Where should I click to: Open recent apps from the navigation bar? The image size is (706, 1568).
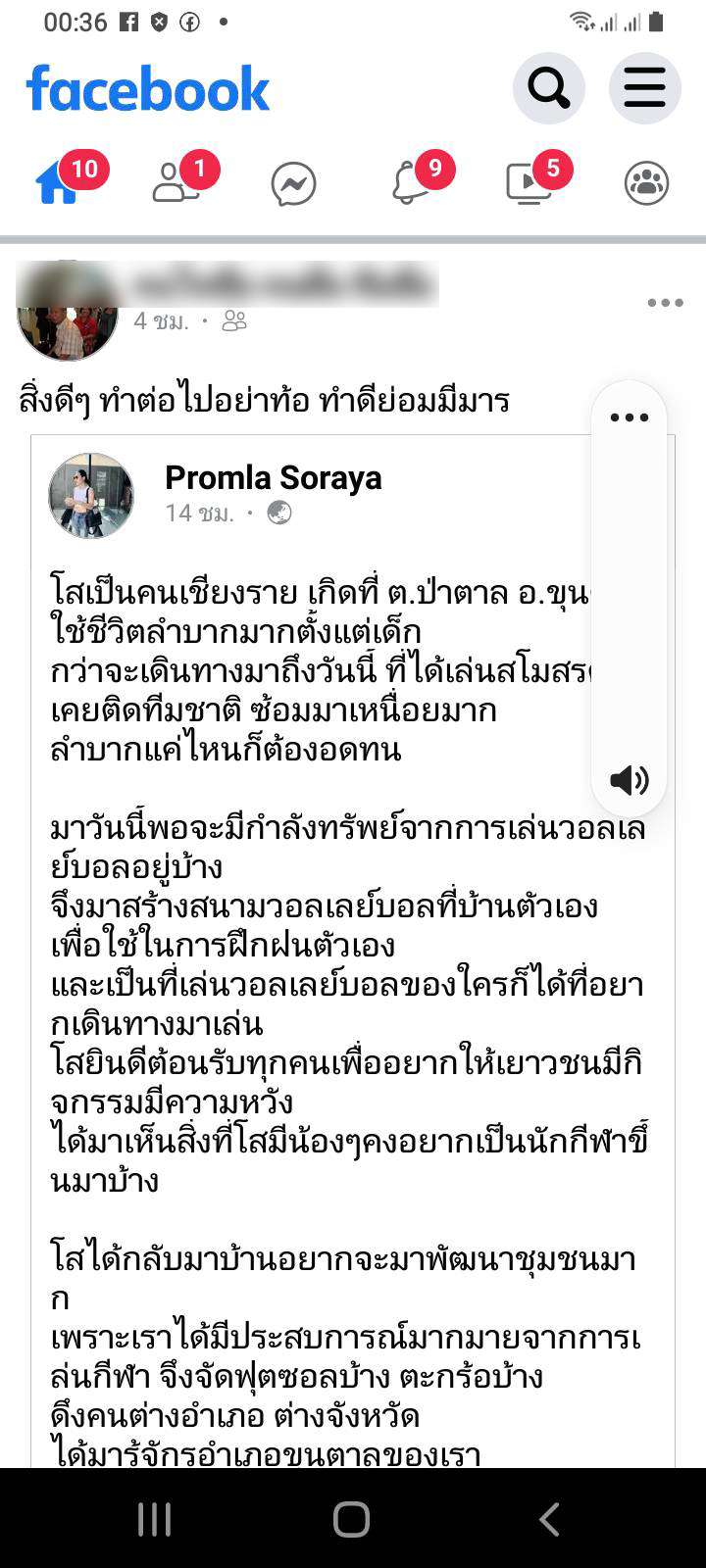155,1519
